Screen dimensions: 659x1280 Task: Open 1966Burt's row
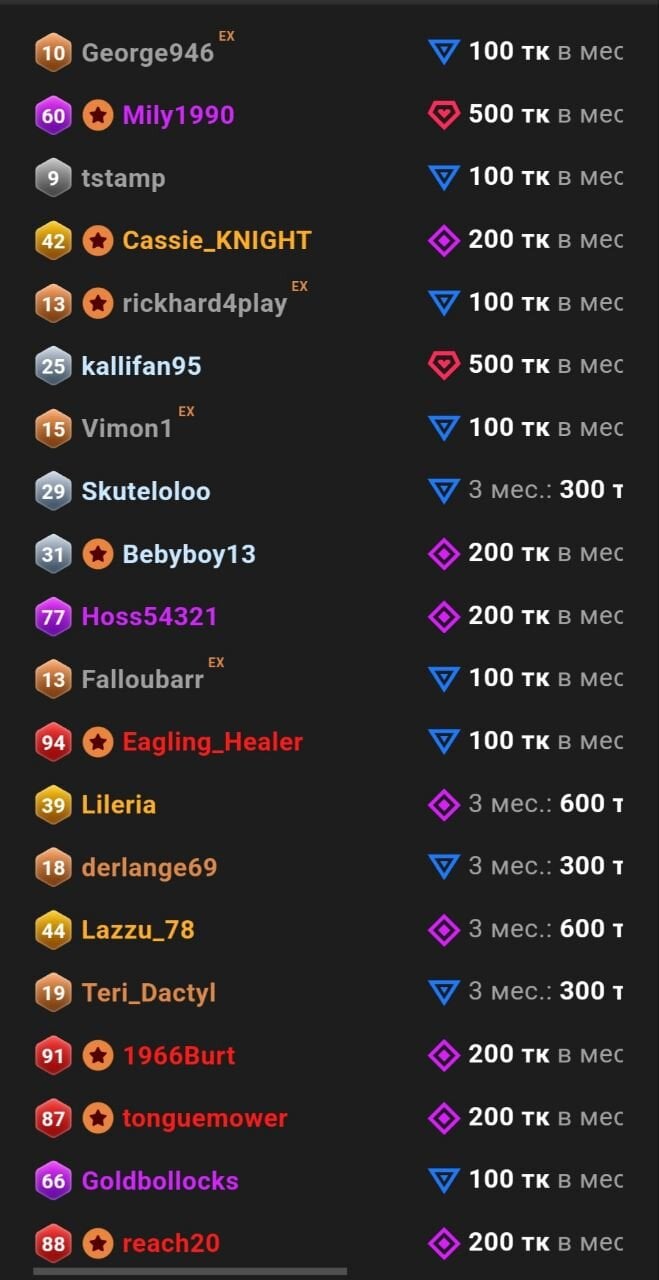[x=178, y=1056]
